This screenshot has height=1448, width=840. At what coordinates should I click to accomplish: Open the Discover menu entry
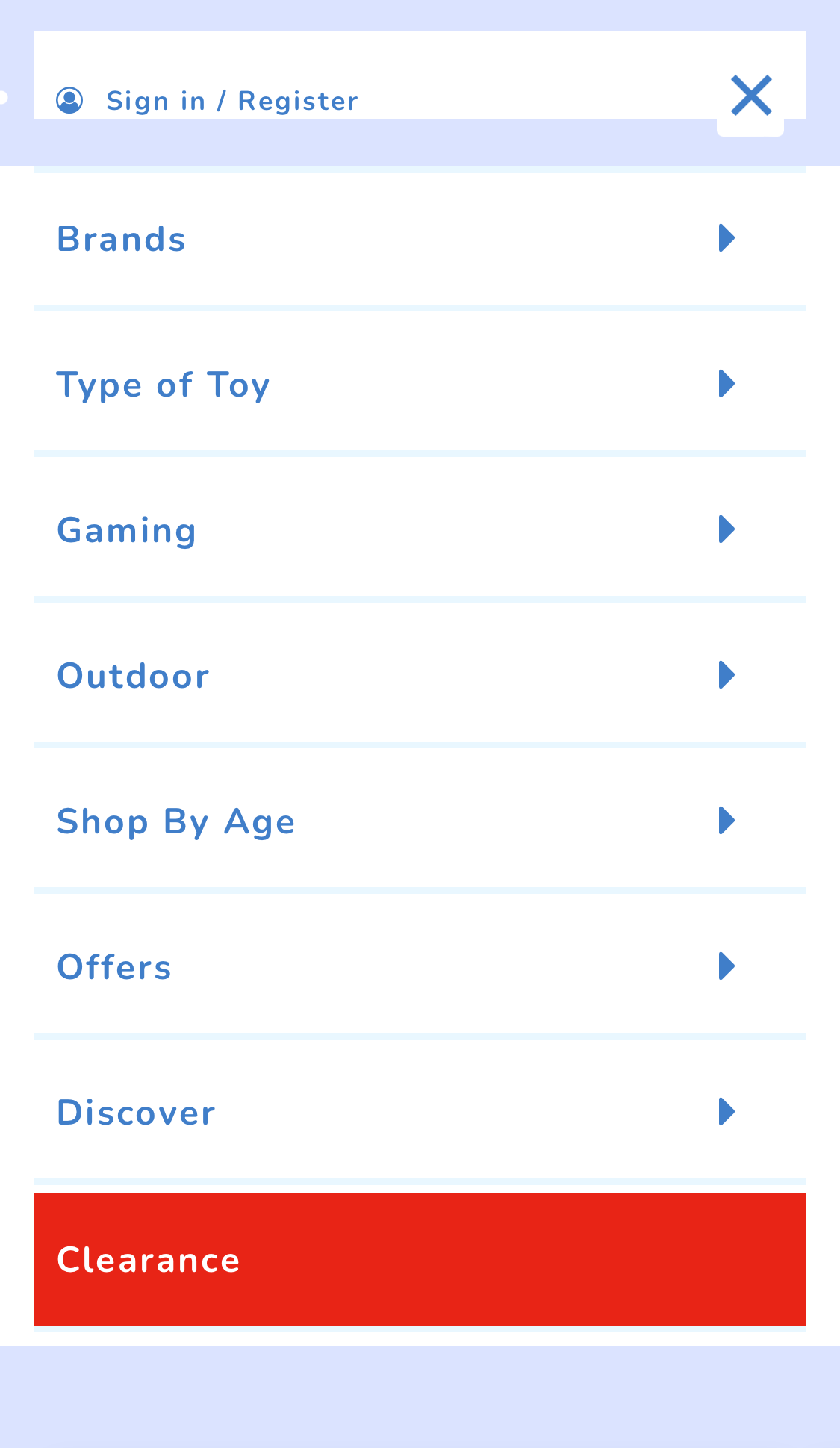[x=136, y=1110]
